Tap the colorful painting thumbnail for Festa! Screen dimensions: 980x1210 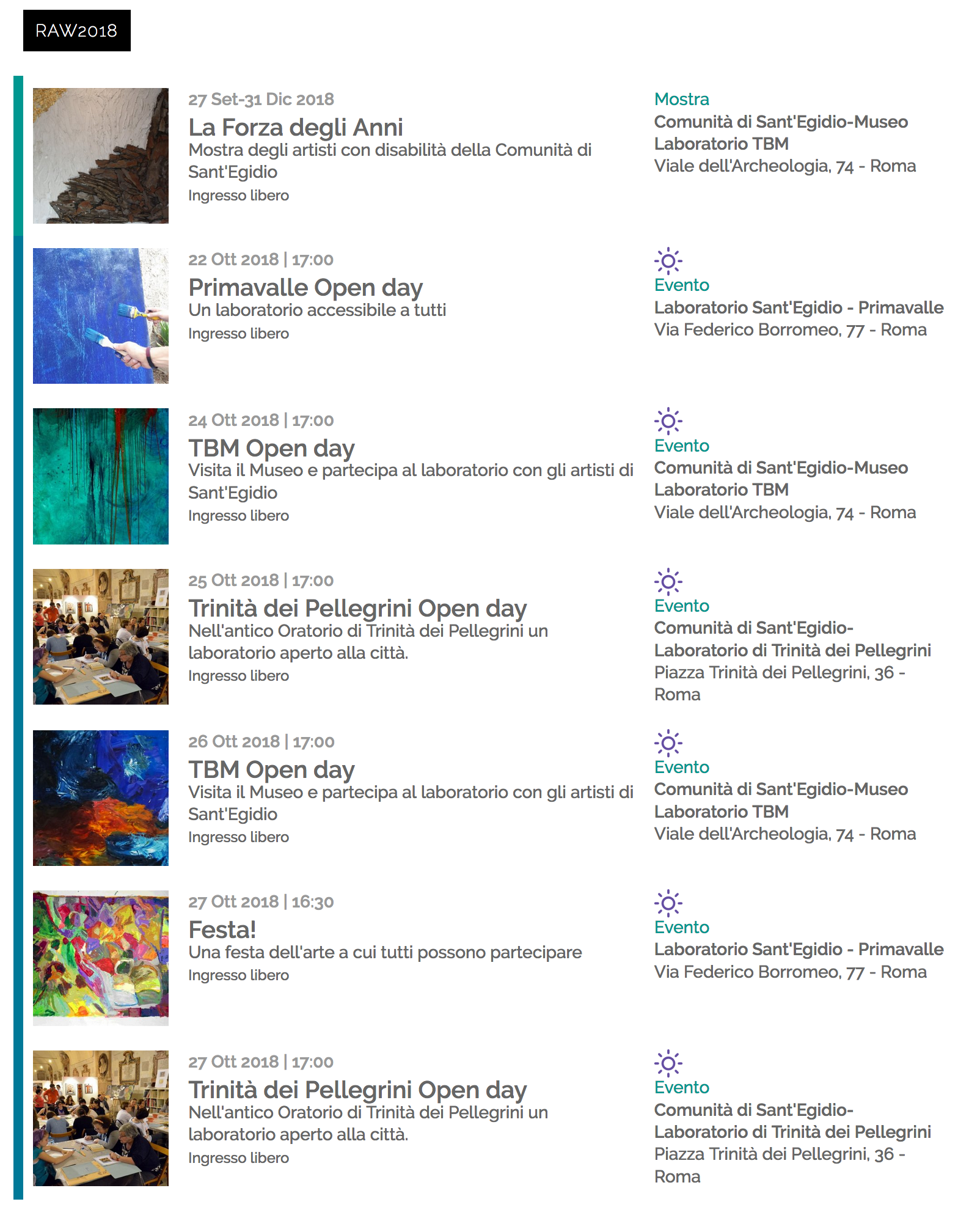pyautogui.click(x=101, y=958)
